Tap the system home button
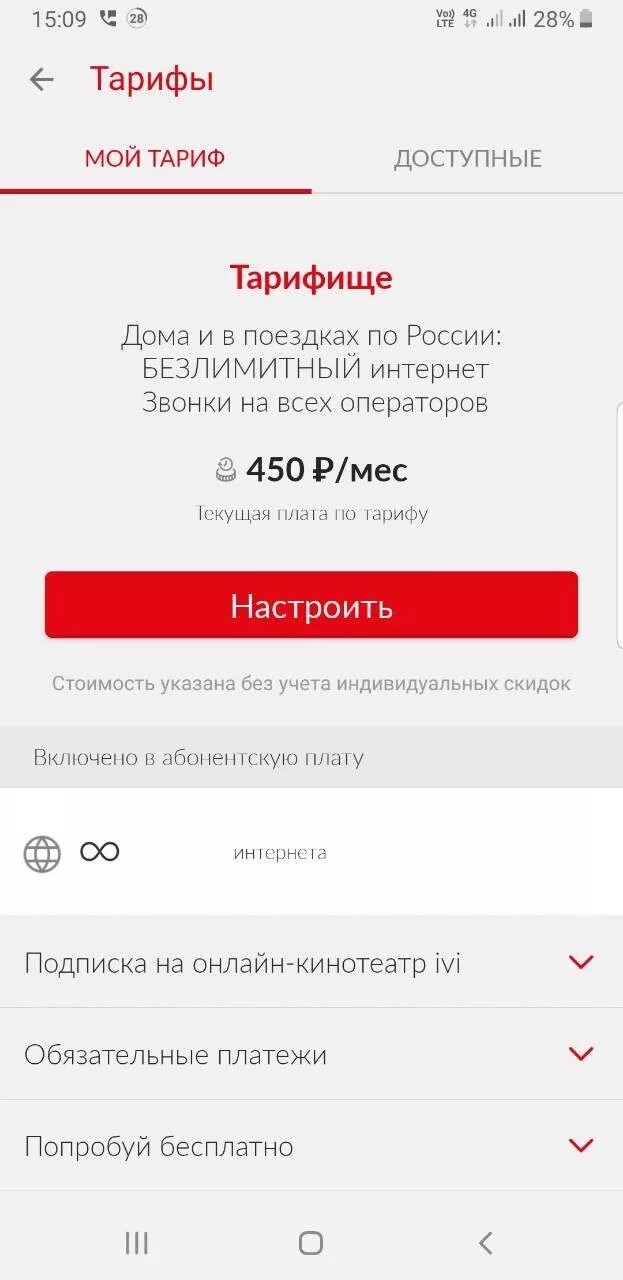The image size is (623, 1280). [x=311, y=1242]
